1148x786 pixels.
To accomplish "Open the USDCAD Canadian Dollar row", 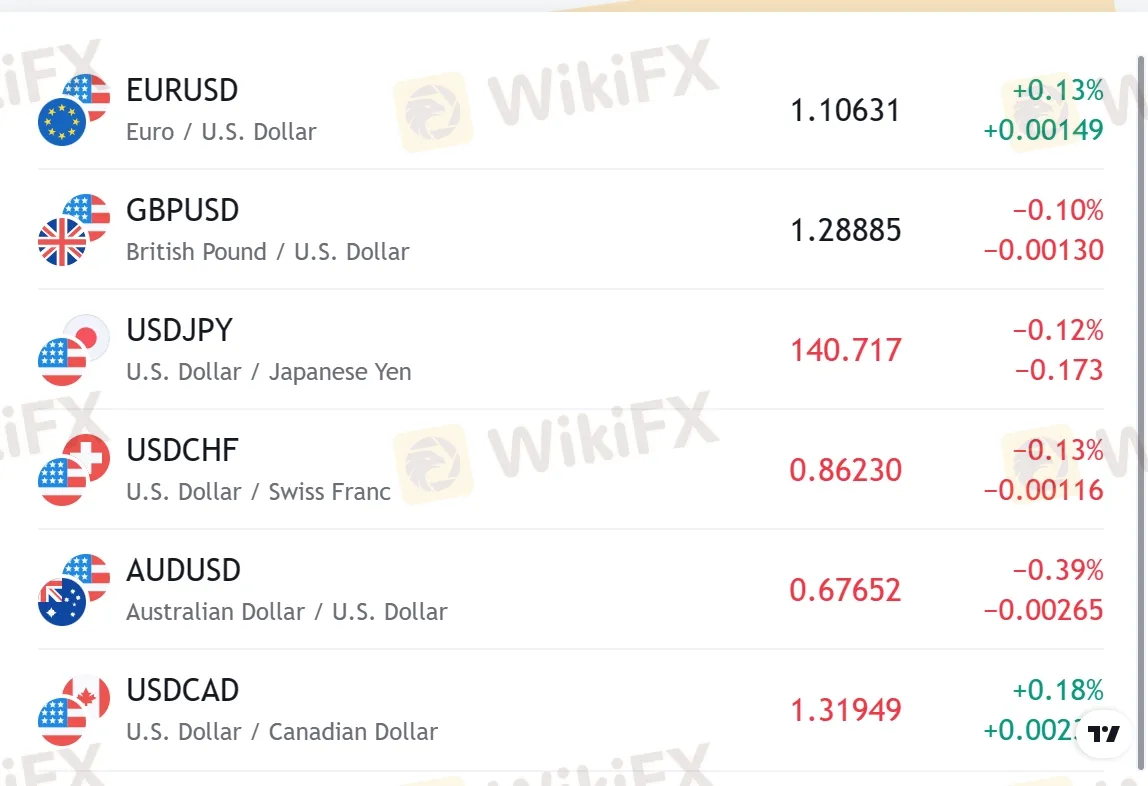I will [x=183, y=691].
